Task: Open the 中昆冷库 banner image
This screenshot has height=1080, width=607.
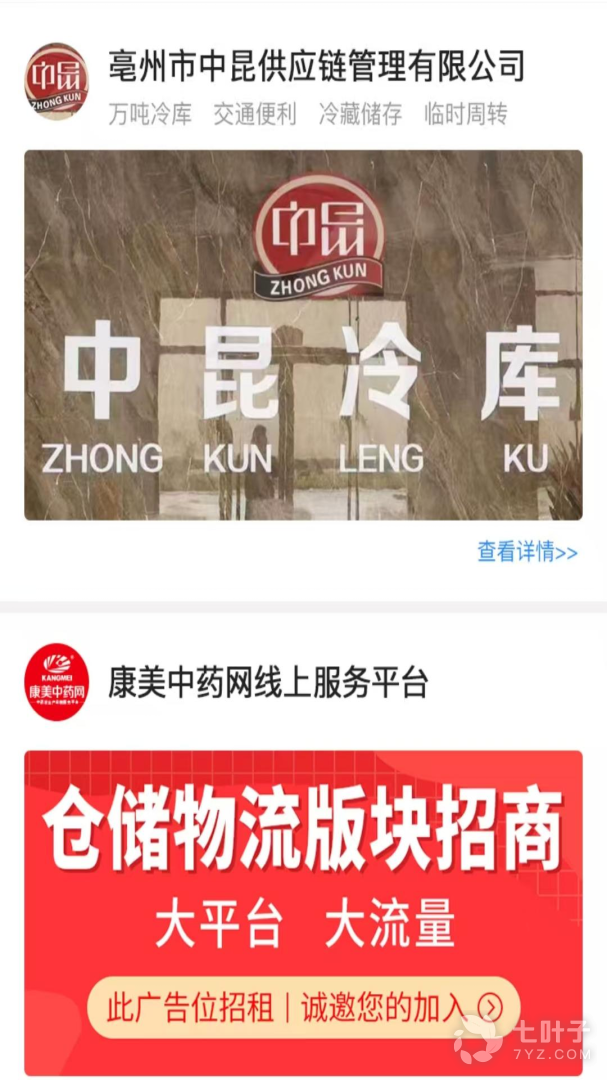Action: pyautogui.click(x=303, y=335)
